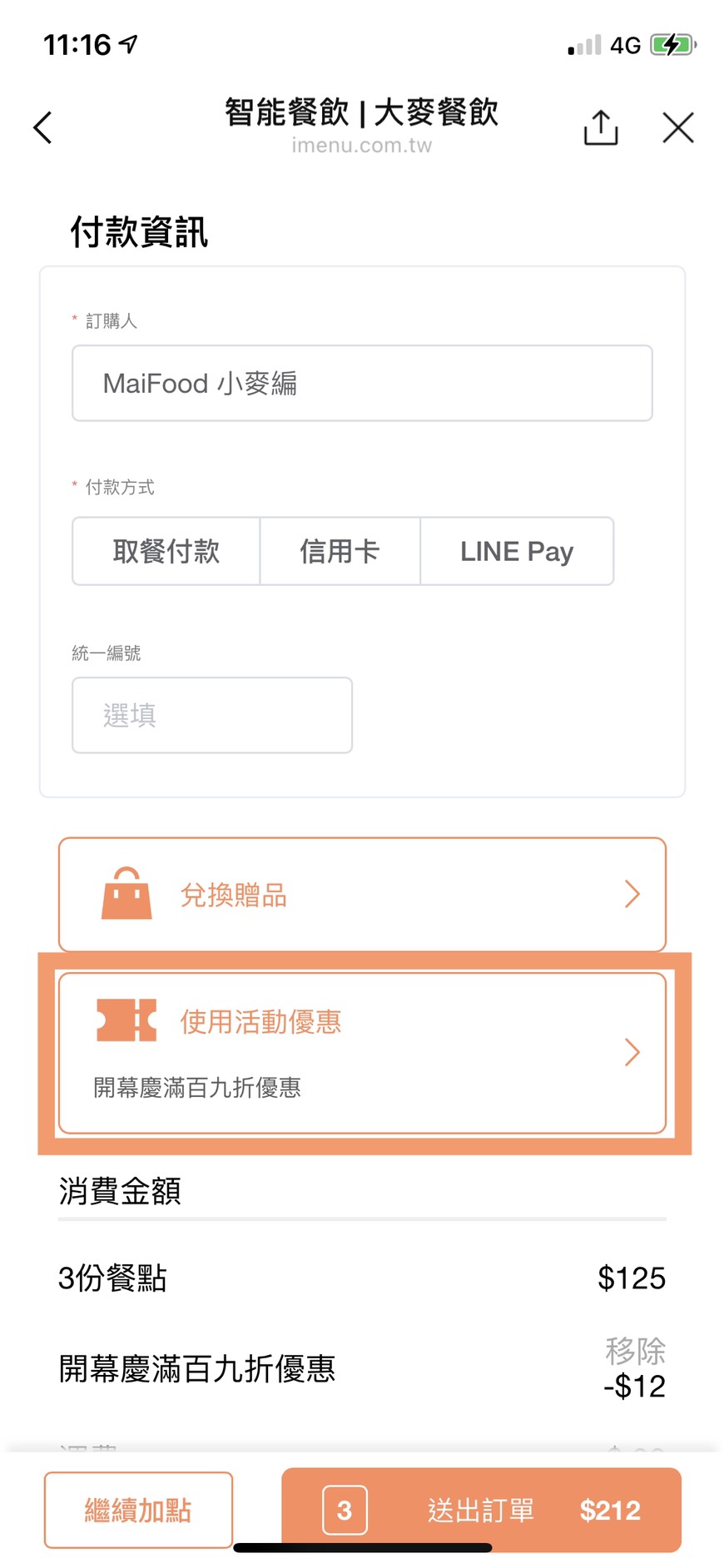Viewport: 724px width, 1568px height.
Task: Share this page via the share icon
Action: 600,128
